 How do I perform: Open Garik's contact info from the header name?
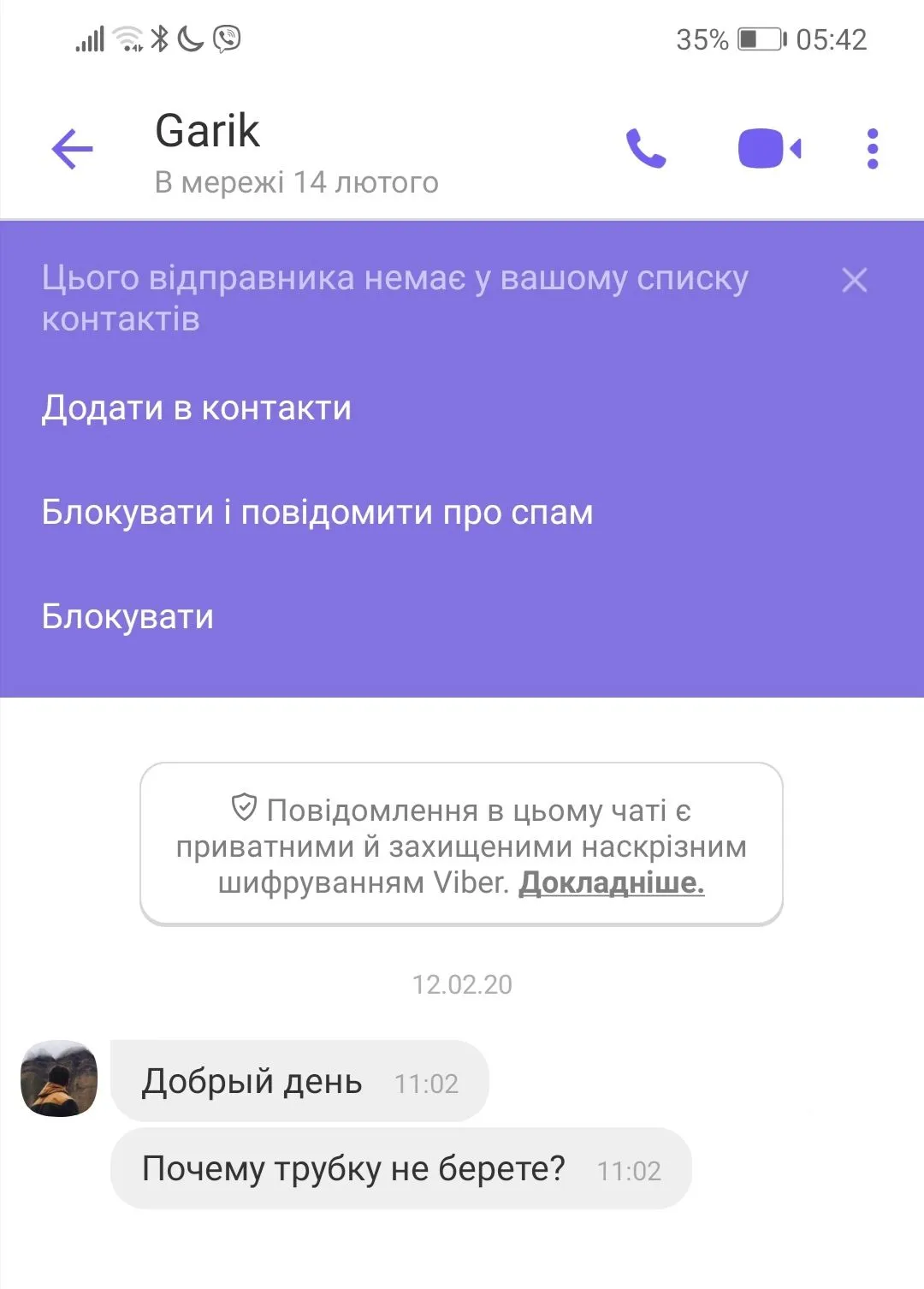coord(207,133)
